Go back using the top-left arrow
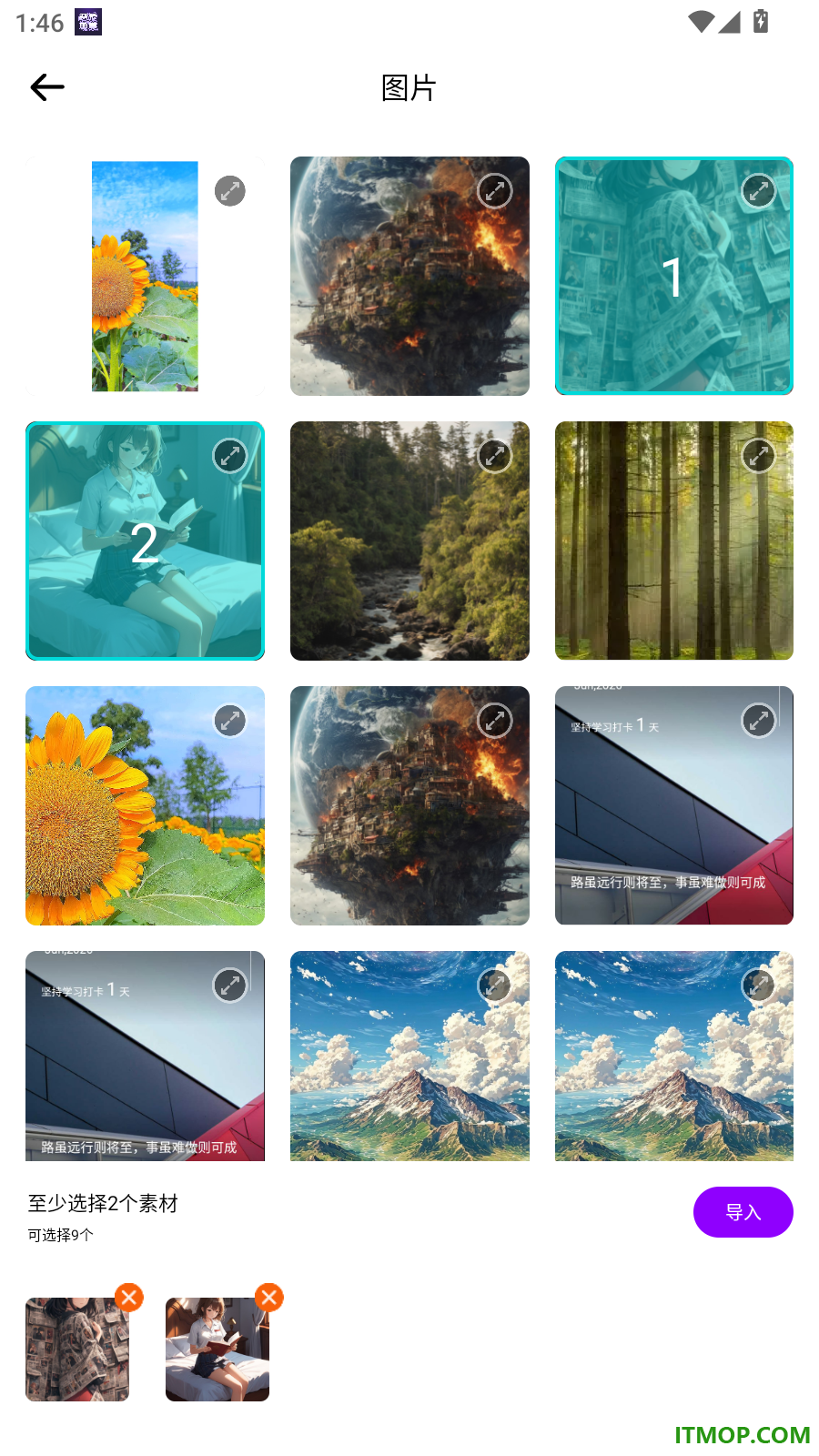 [47, 87]
